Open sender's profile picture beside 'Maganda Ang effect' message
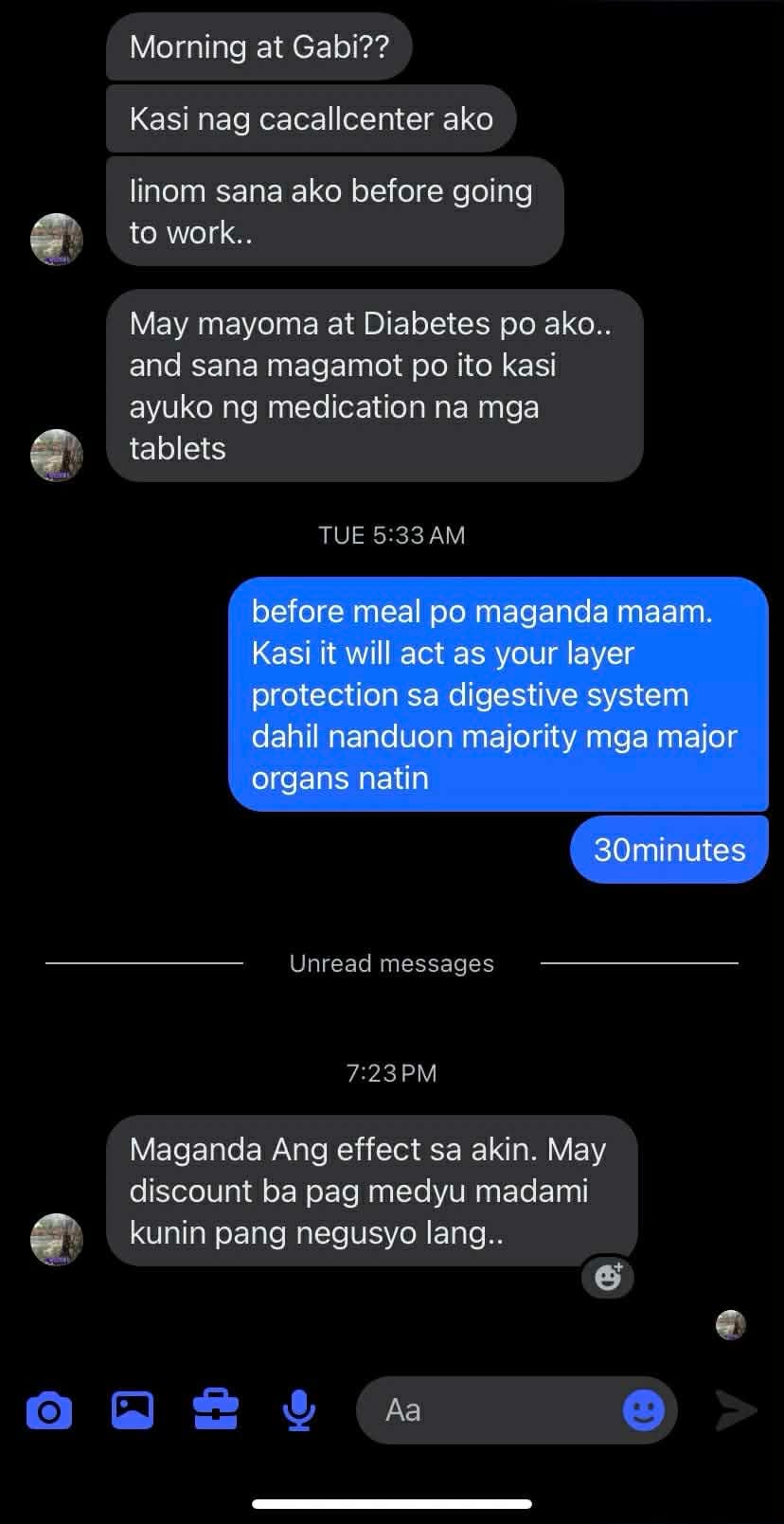The height and width of the screenshot is (1524, 784). coord(57,1239)
